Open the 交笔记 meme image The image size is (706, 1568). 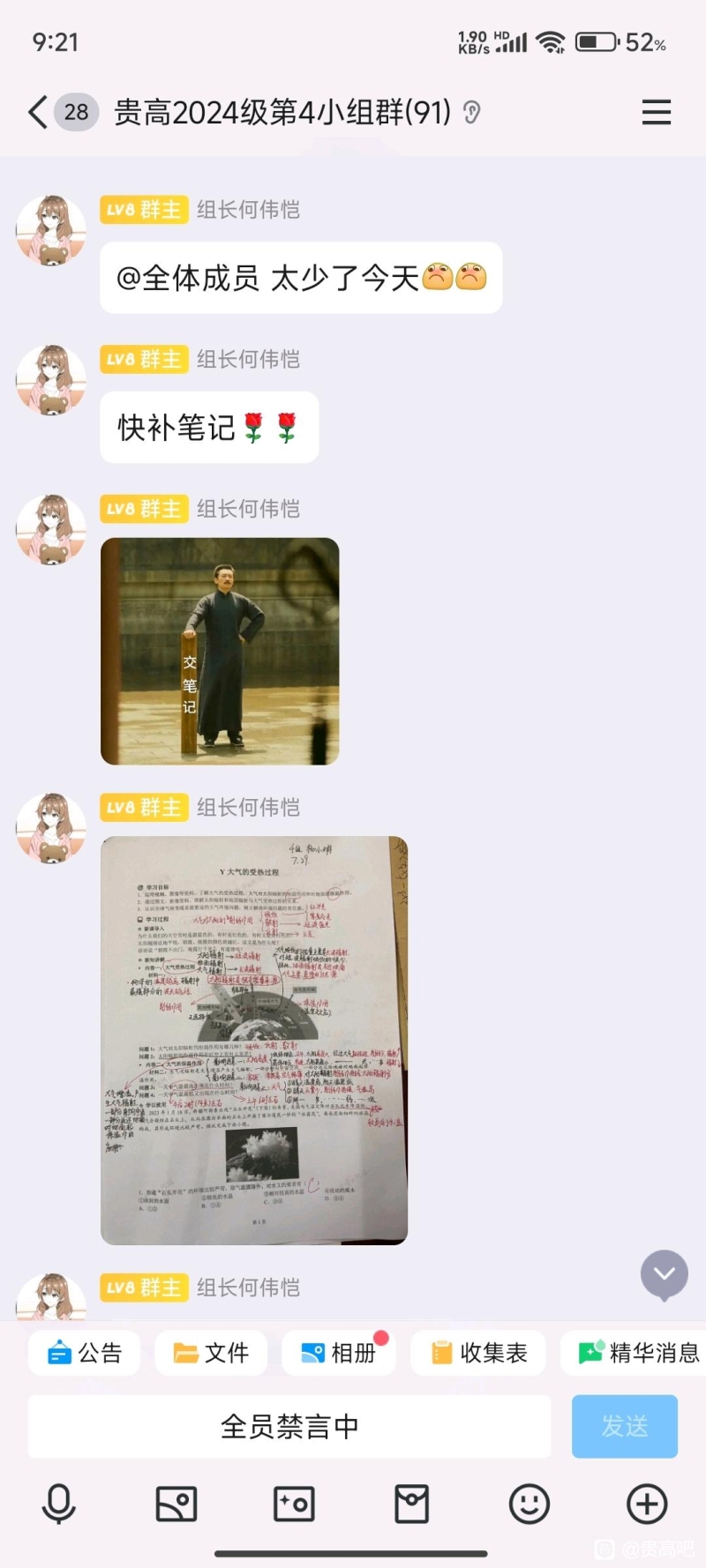[x=220, y=651]
